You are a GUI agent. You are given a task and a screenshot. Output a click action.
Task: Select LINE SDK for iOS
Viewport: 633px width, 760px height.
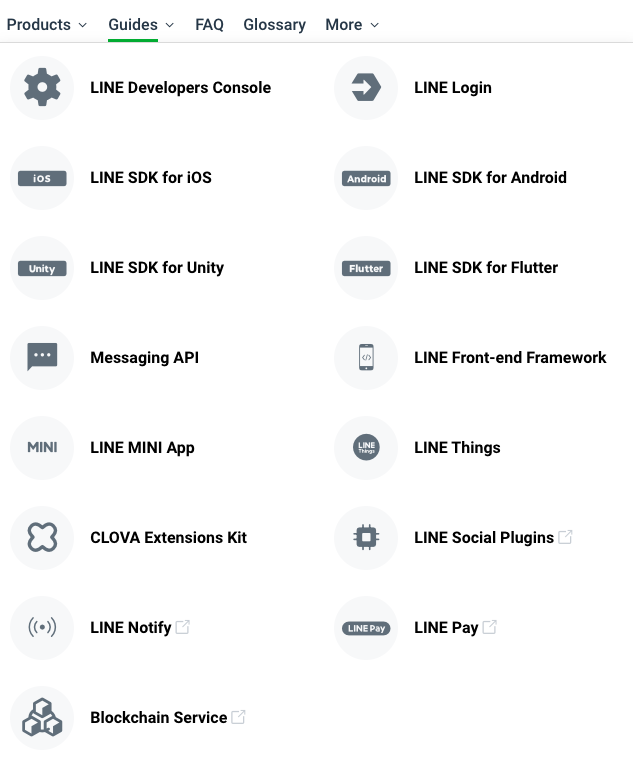(x=151, y=178)
